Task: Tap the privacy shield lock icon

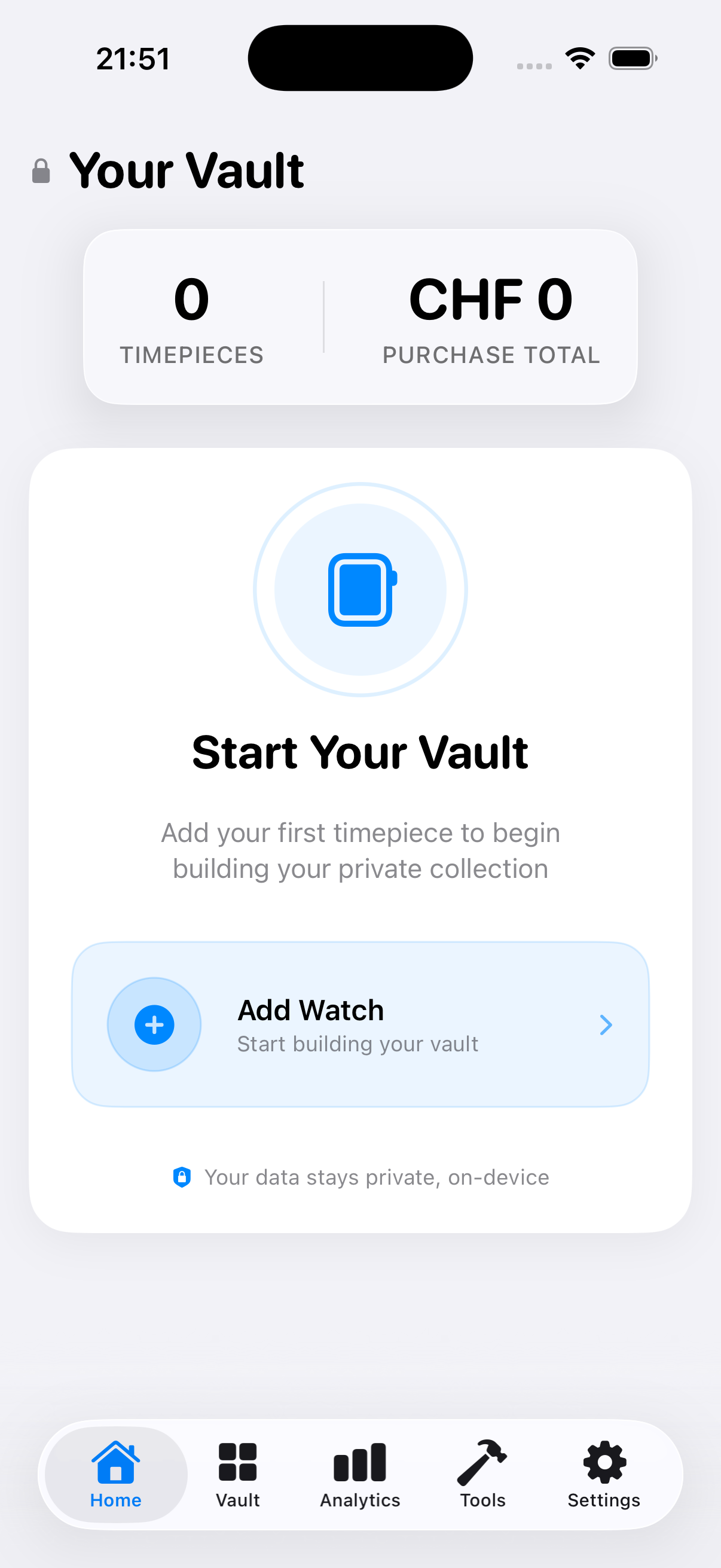Action: [x=182, y=1177]
